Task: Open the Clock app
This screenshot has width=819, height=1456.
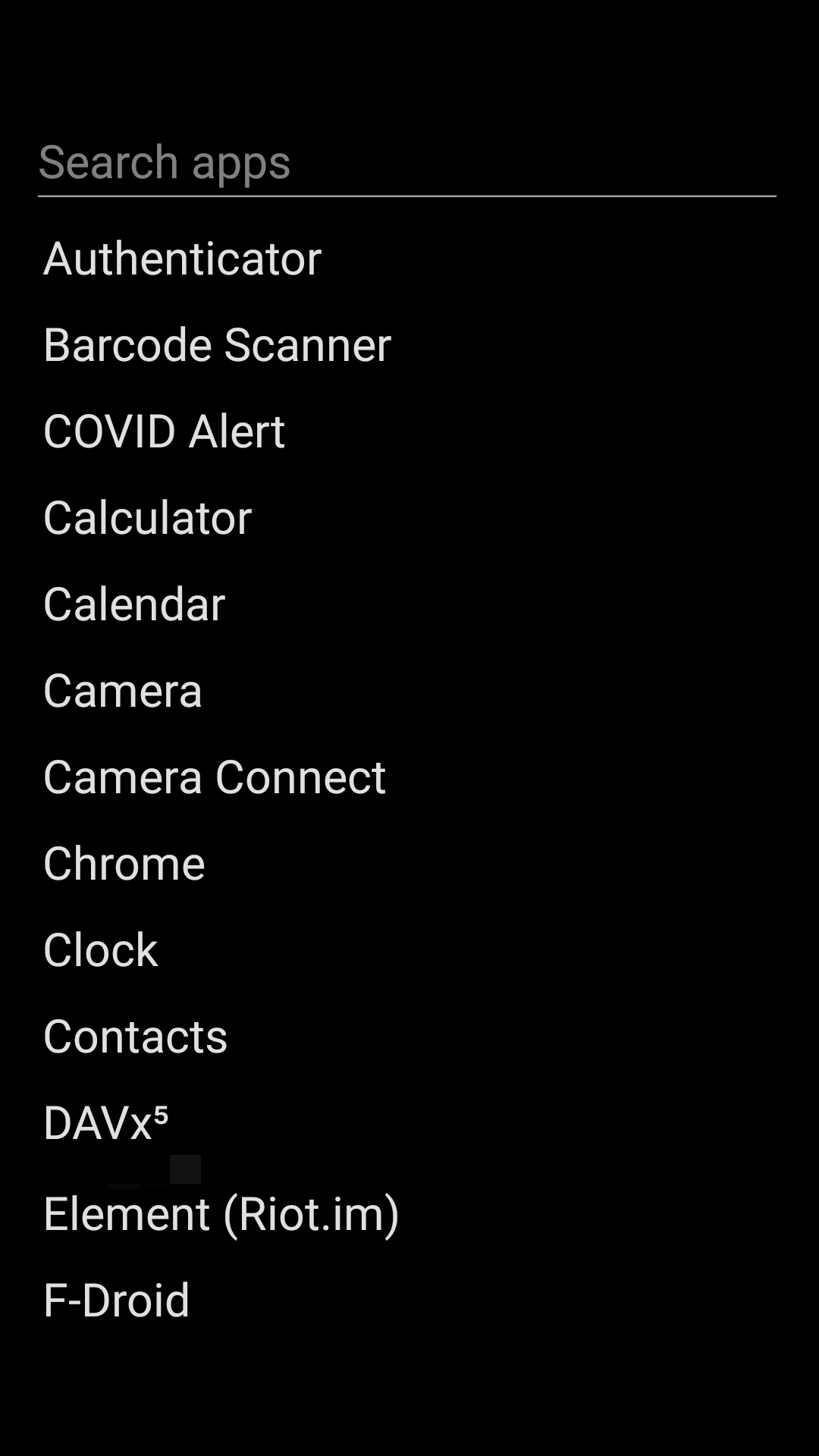Action: [x=101, y=950]
